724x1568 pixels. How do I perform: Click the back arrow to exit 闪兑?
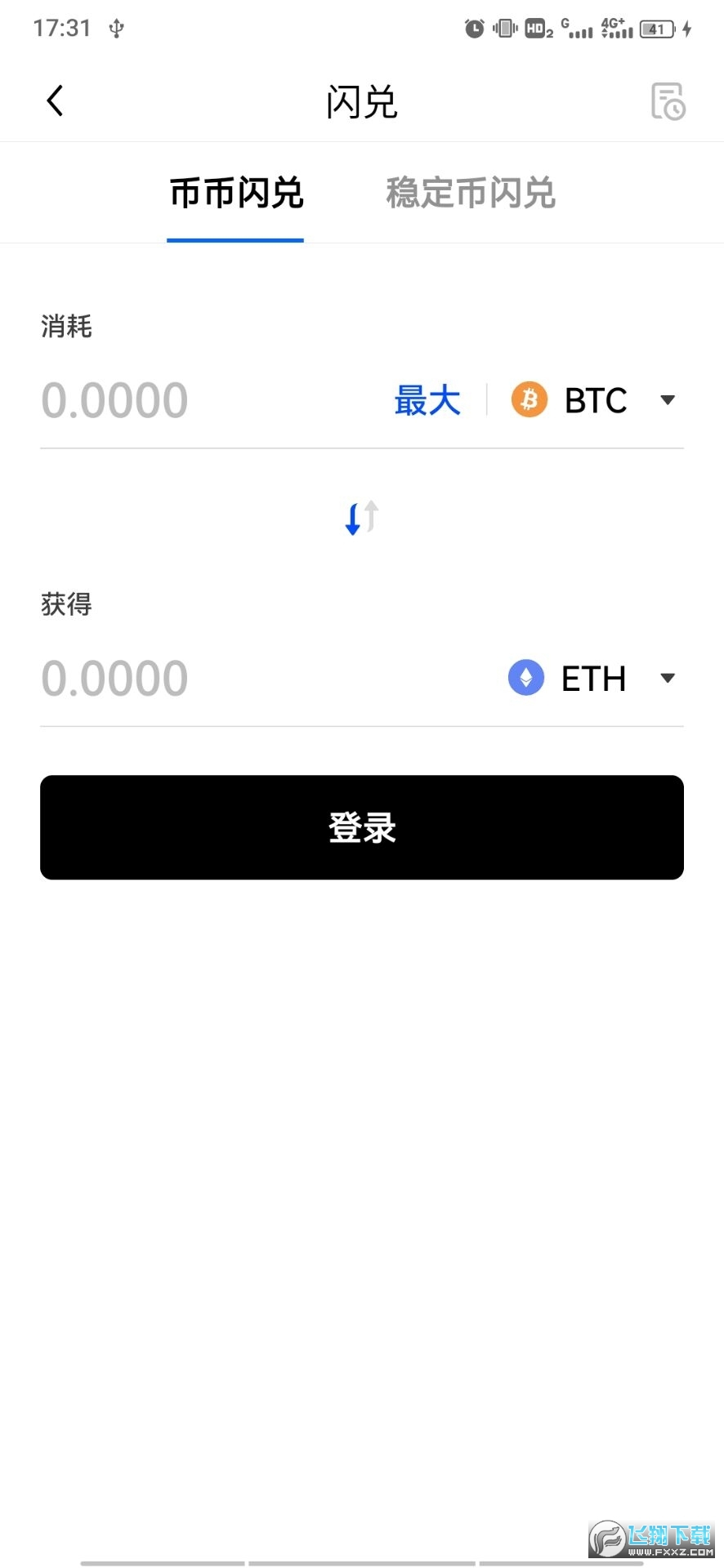point(54,100)
